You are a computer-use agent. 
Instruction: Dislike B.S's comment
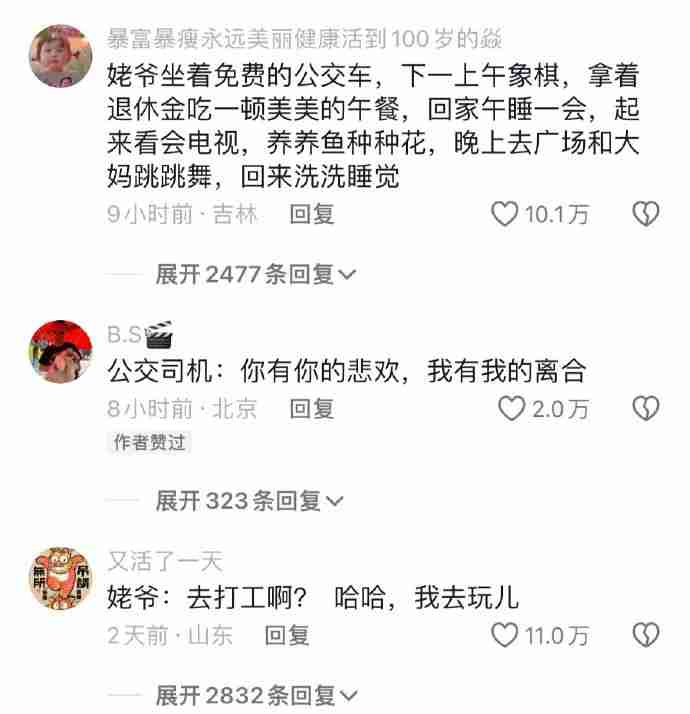[647, 408]
